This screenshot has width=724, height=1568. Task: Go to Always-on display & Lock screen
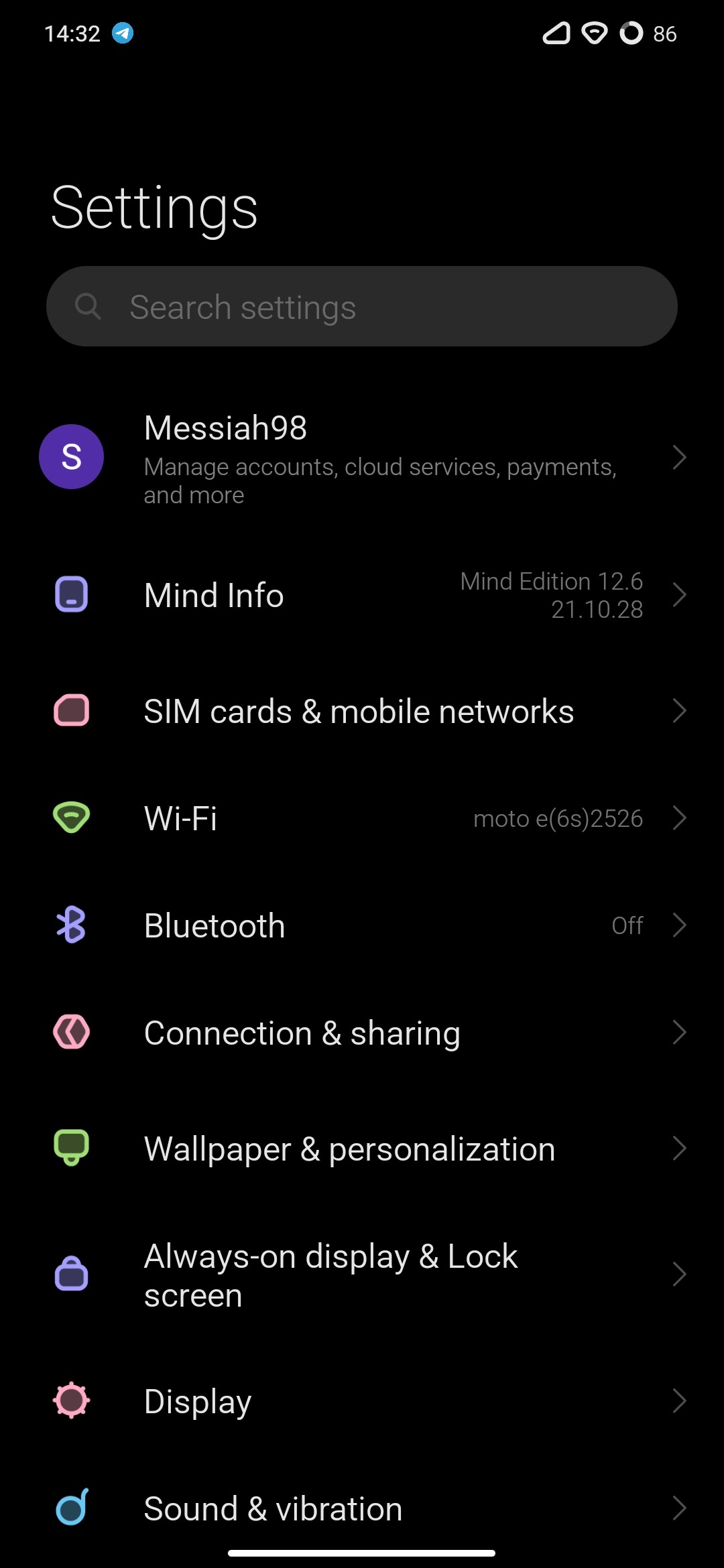pos(362,1275)
